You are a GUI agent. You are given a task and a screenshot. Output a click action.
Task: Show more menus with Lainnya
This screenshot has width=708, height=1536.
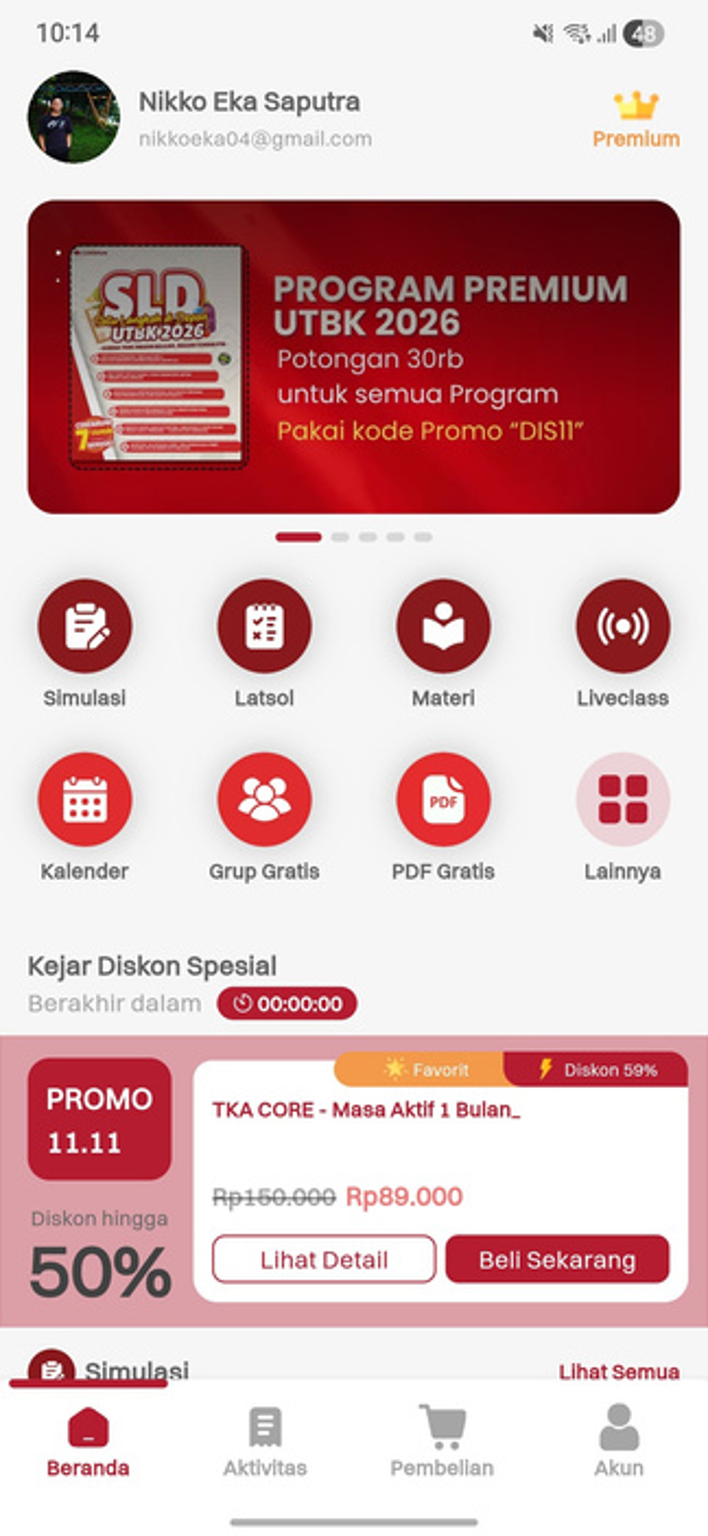622,800
